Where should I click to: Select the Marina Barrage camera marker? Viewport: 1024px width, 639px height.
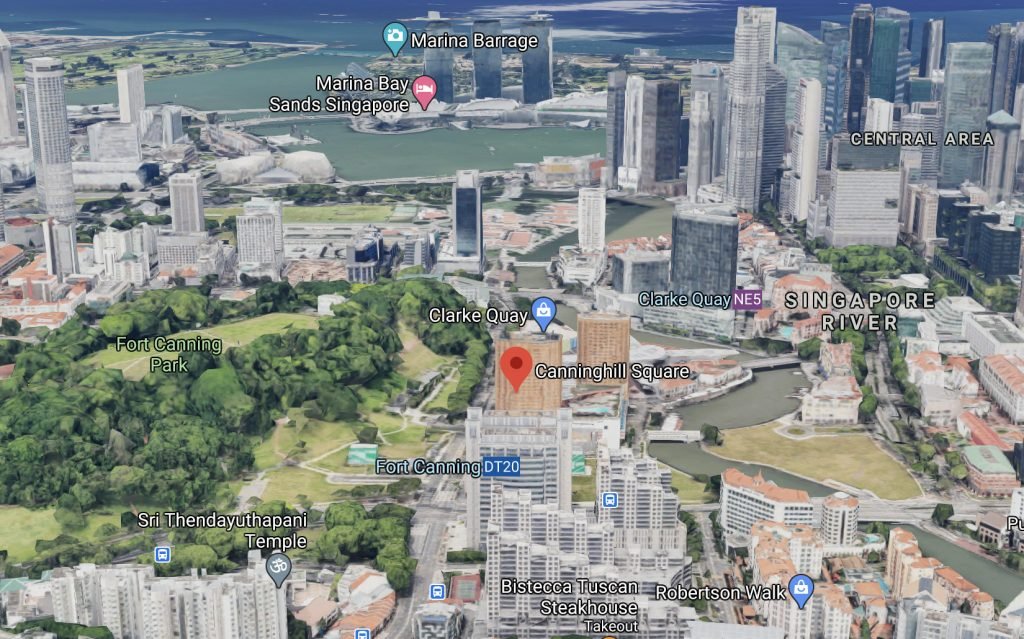tap(395, 38)
